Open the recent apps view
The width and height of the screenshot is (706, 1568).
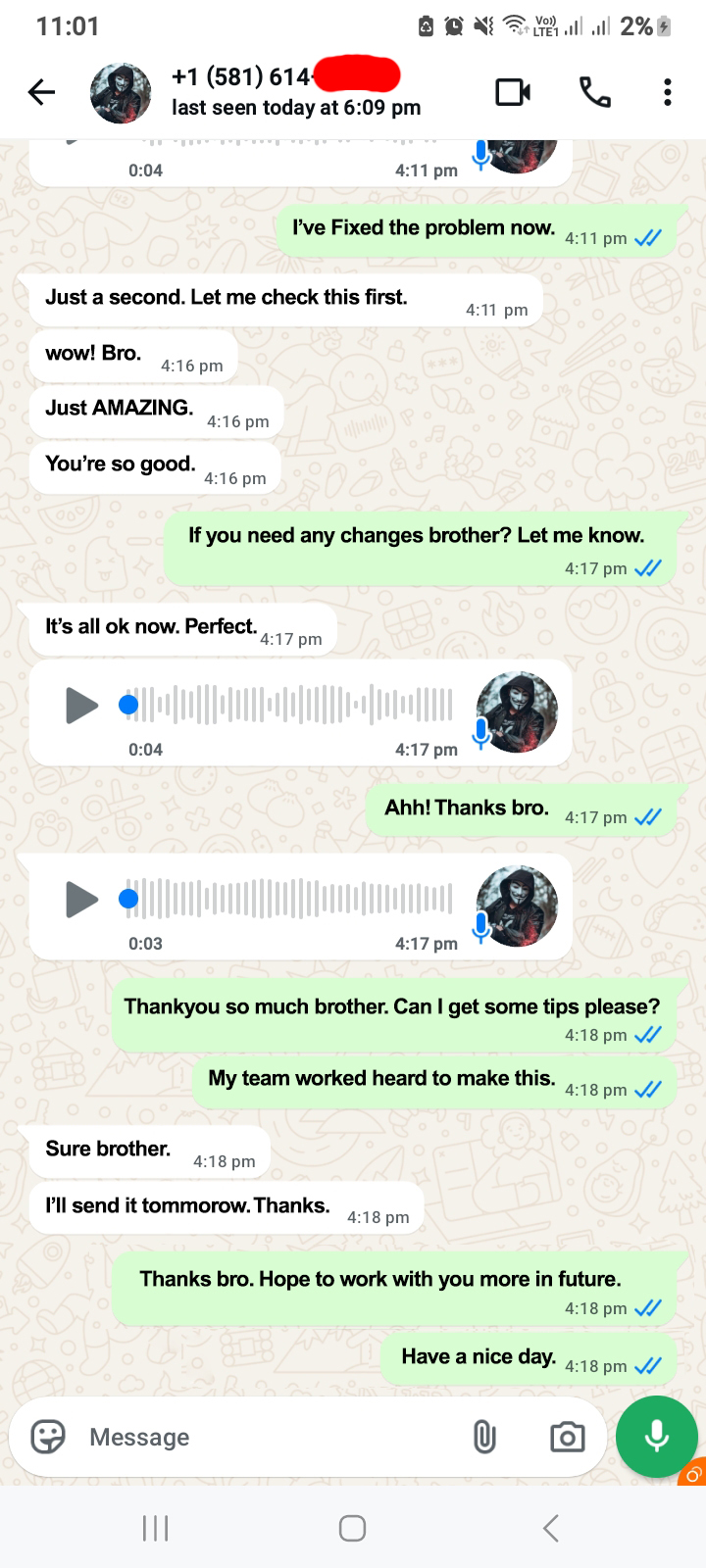point(156,1528)
